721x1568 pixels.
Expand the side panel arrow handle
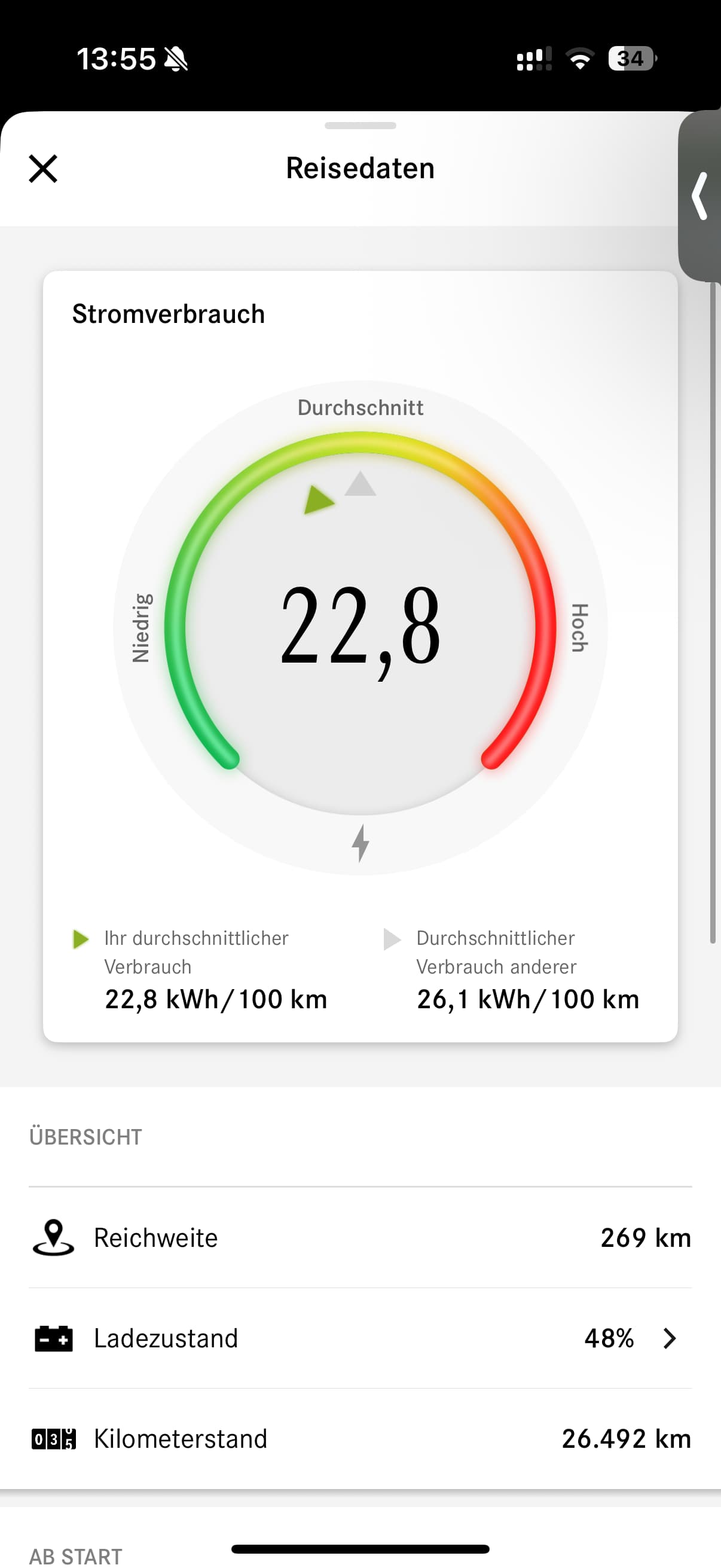tap(700, 196)
